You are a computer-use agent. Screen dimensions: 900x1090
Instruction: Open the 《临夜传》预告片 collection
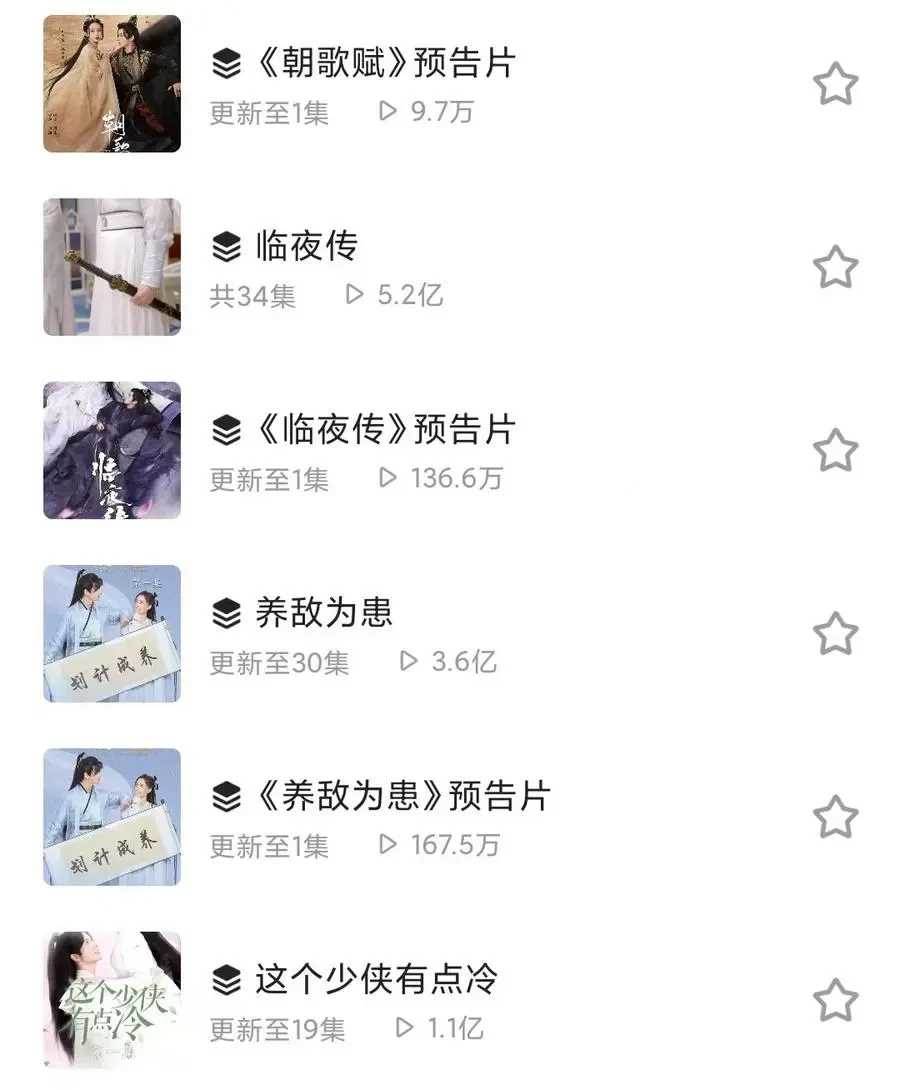(365, 430)
